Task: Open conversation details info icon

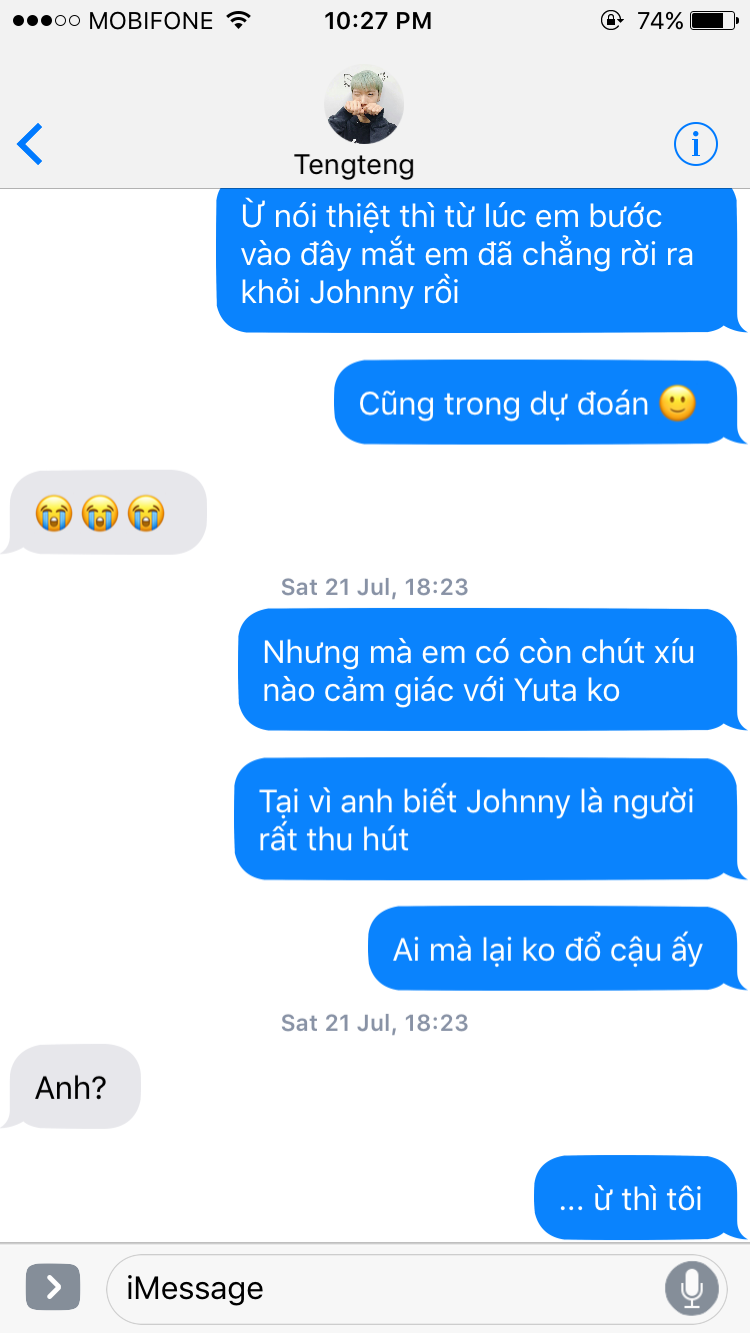Action: [695, 145]
